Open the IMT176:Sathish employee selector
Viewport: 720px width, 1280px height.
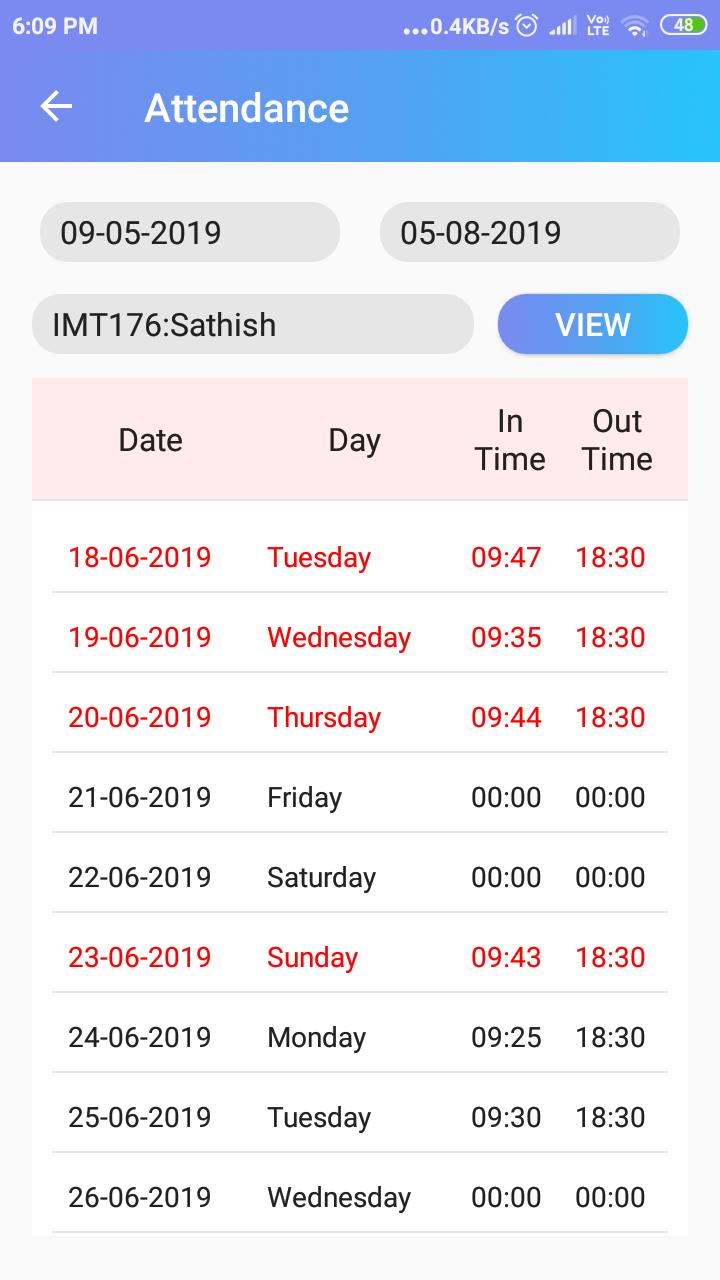pyautogui.click(x=253, y=324)
